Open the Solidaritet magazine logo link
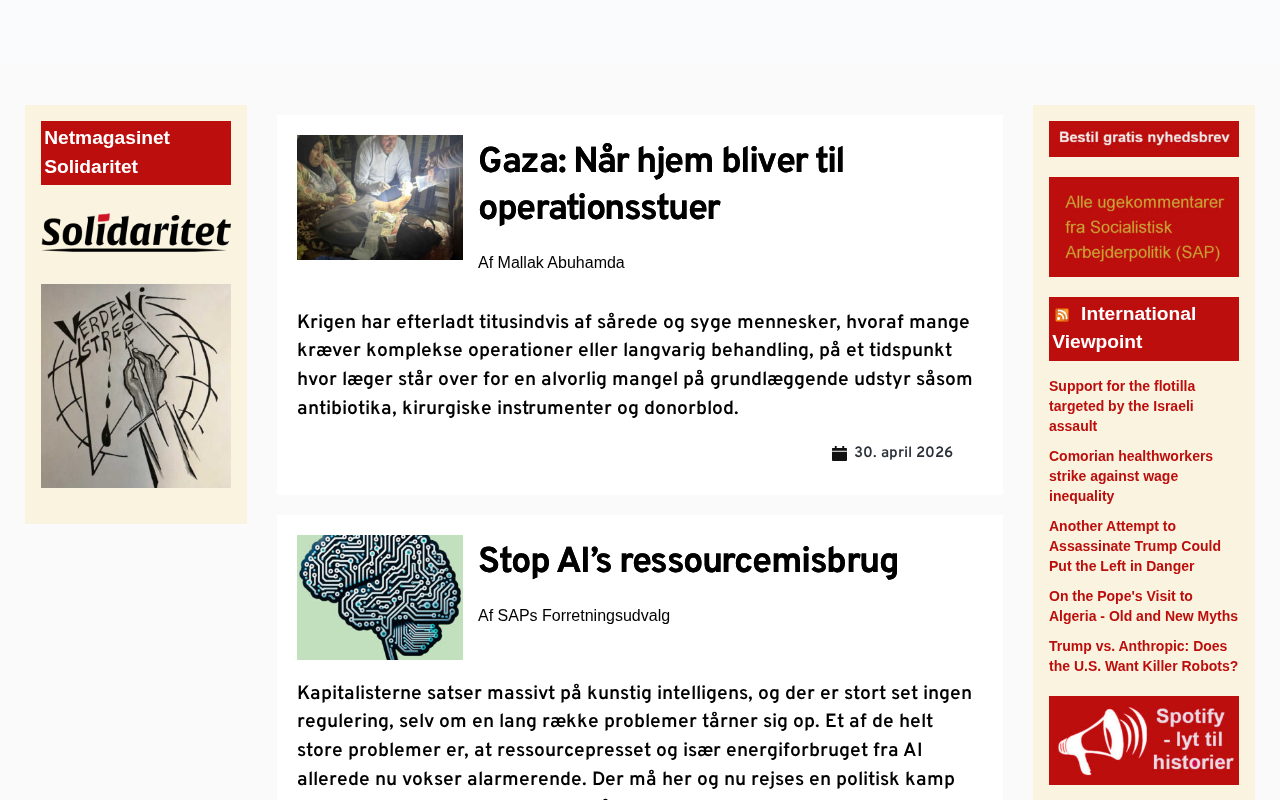1280x800 pixels. click(136, 232)
